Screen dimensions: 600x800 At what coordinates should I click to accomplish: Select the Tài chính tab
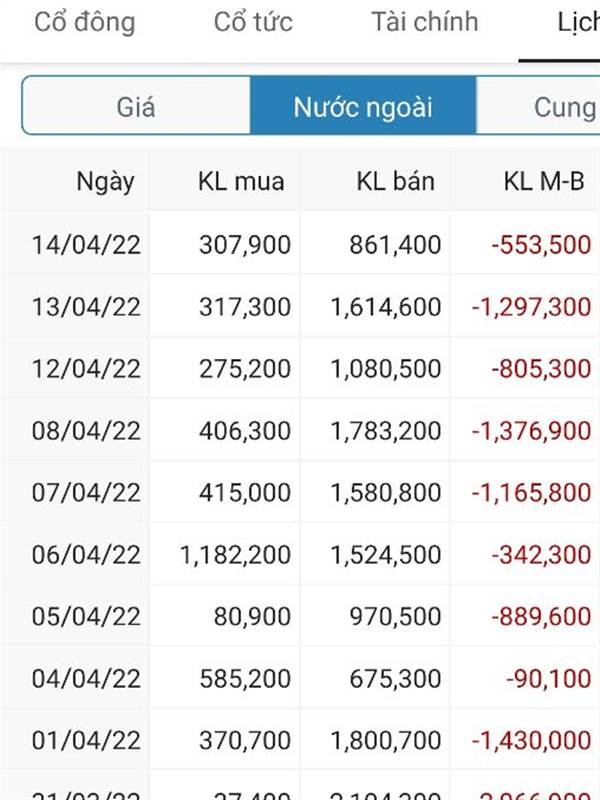[424, 23]
